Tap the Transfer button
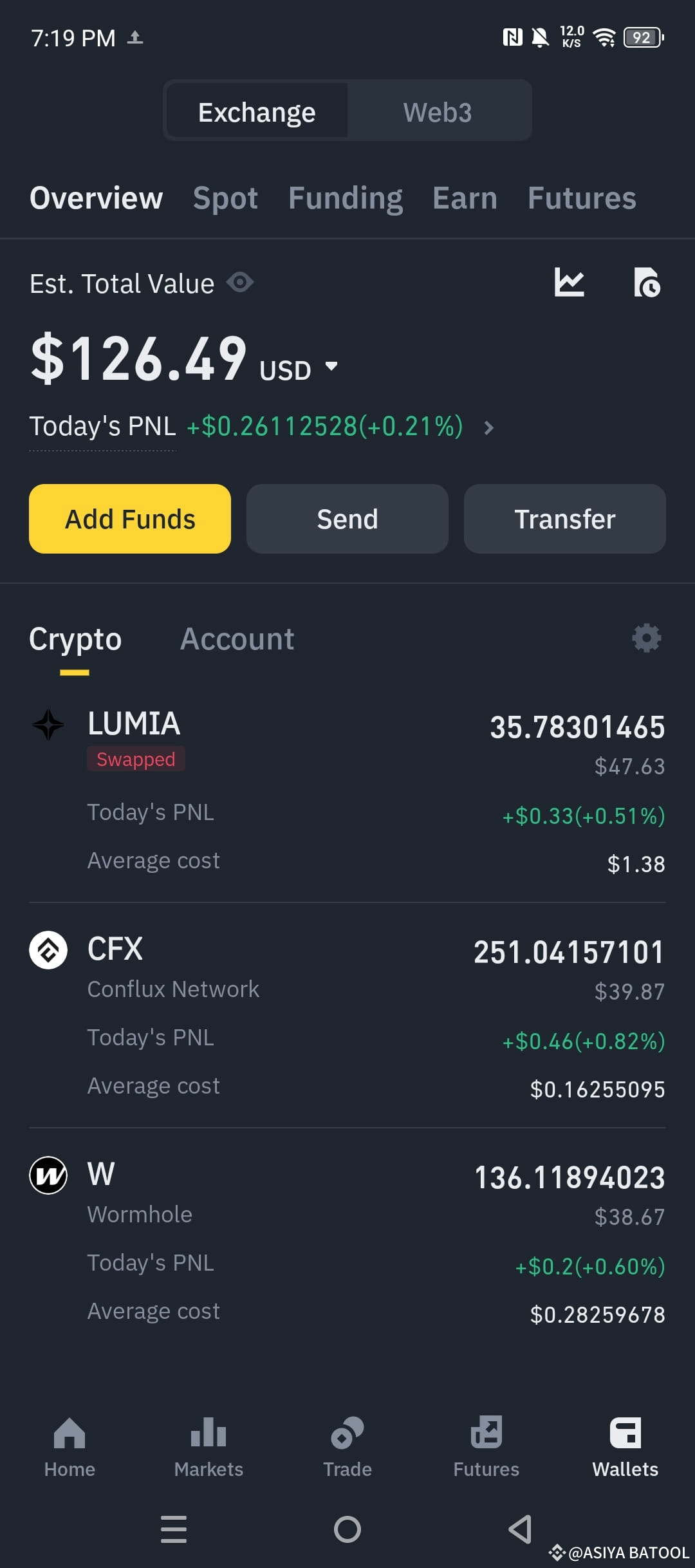Image resolution: width=695 pixels, height=1568 pixels. click(564, 518)
